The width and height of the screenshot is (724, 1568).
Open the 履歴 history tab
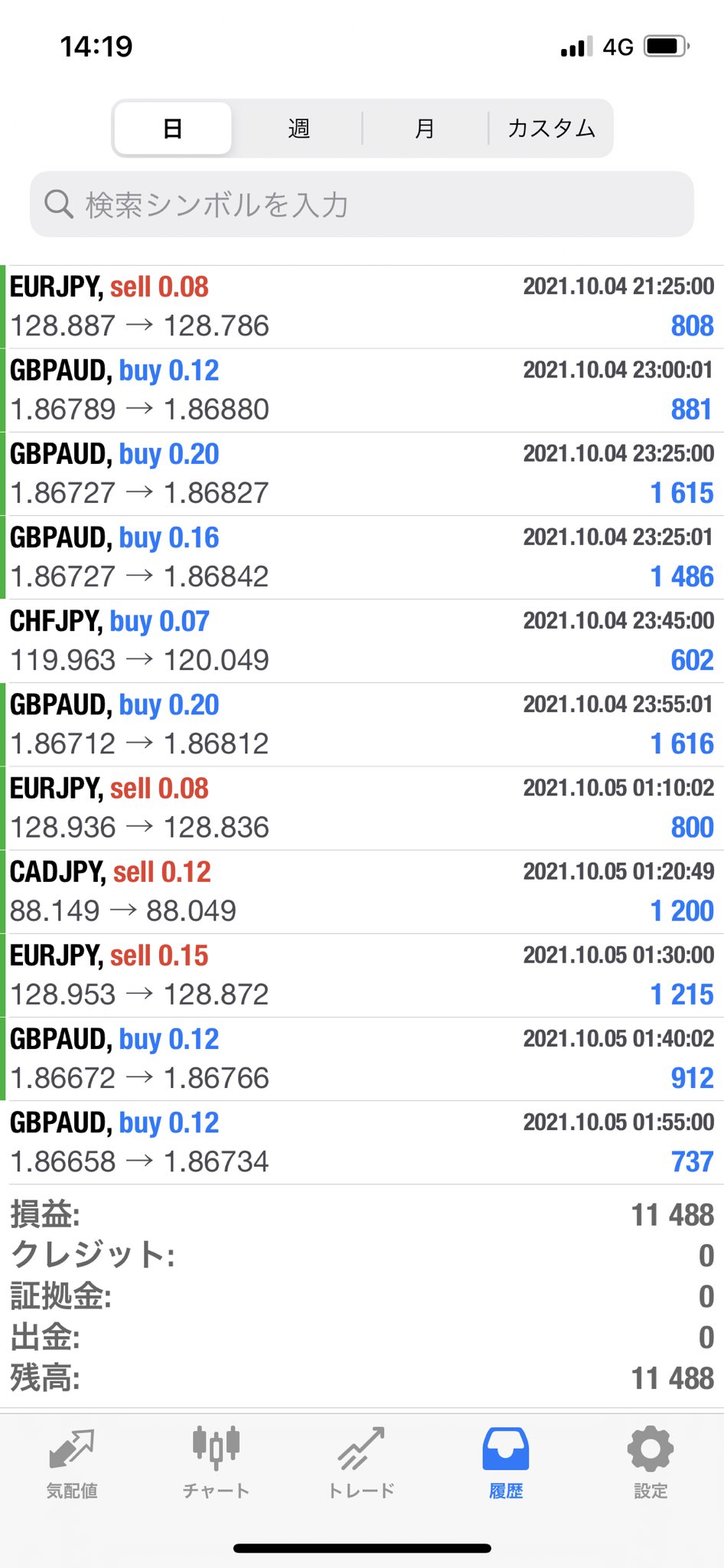[x=506, y=1462]
